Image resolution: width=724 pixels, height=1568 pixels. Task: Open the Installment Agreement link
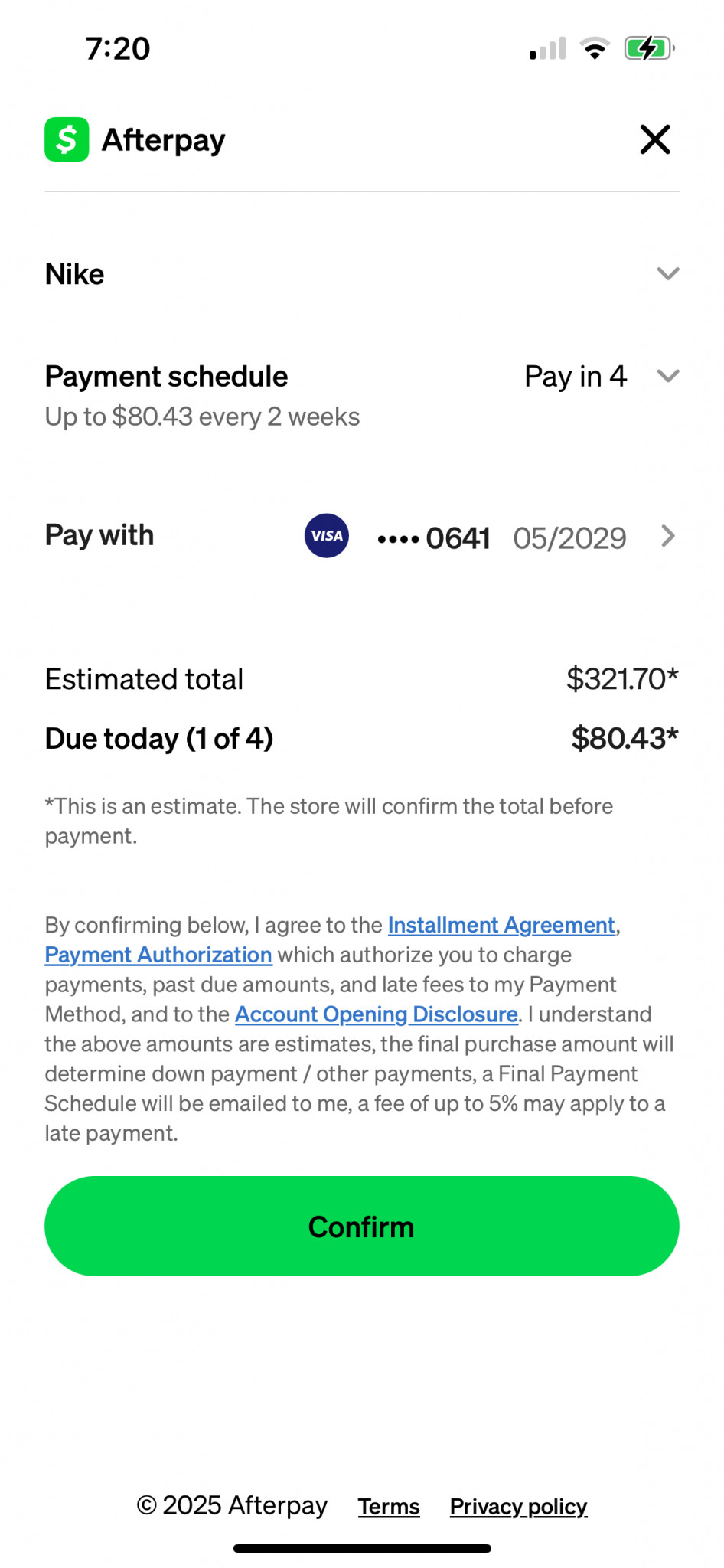pos(501,925)
